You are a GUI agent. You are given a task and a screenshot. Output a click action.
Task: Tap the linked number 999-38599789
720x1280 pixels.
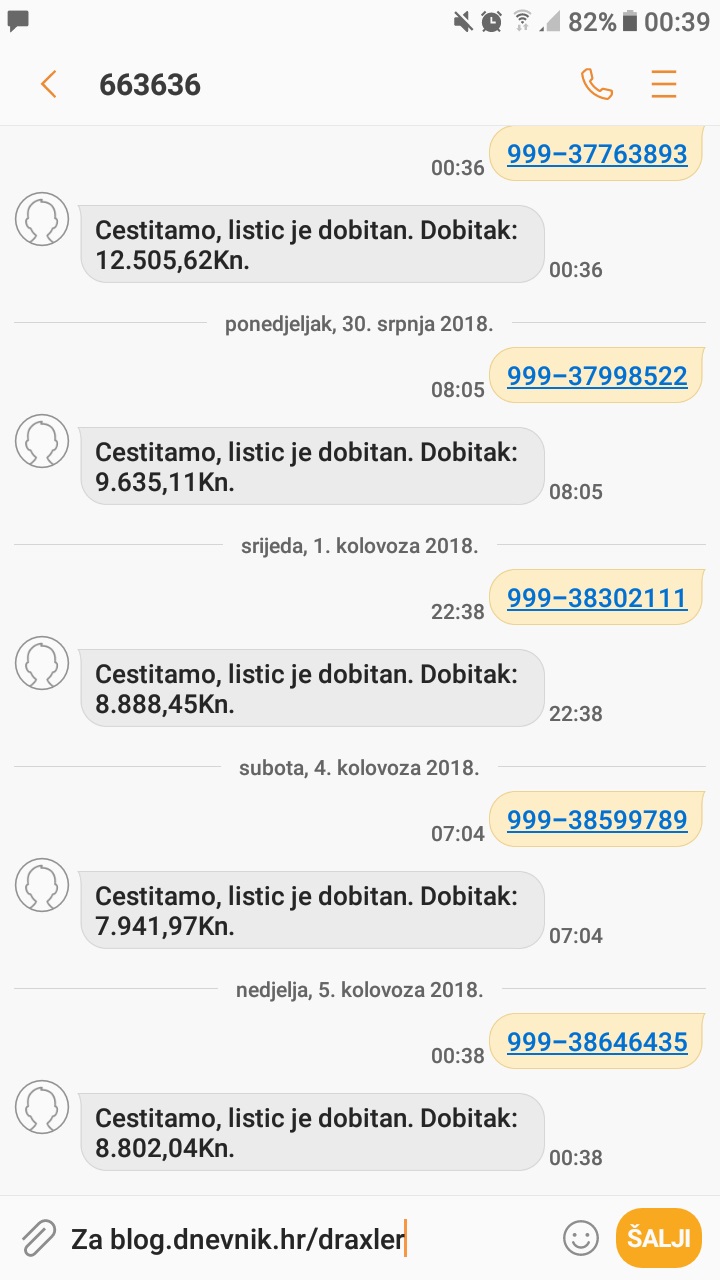pos(597,820)
